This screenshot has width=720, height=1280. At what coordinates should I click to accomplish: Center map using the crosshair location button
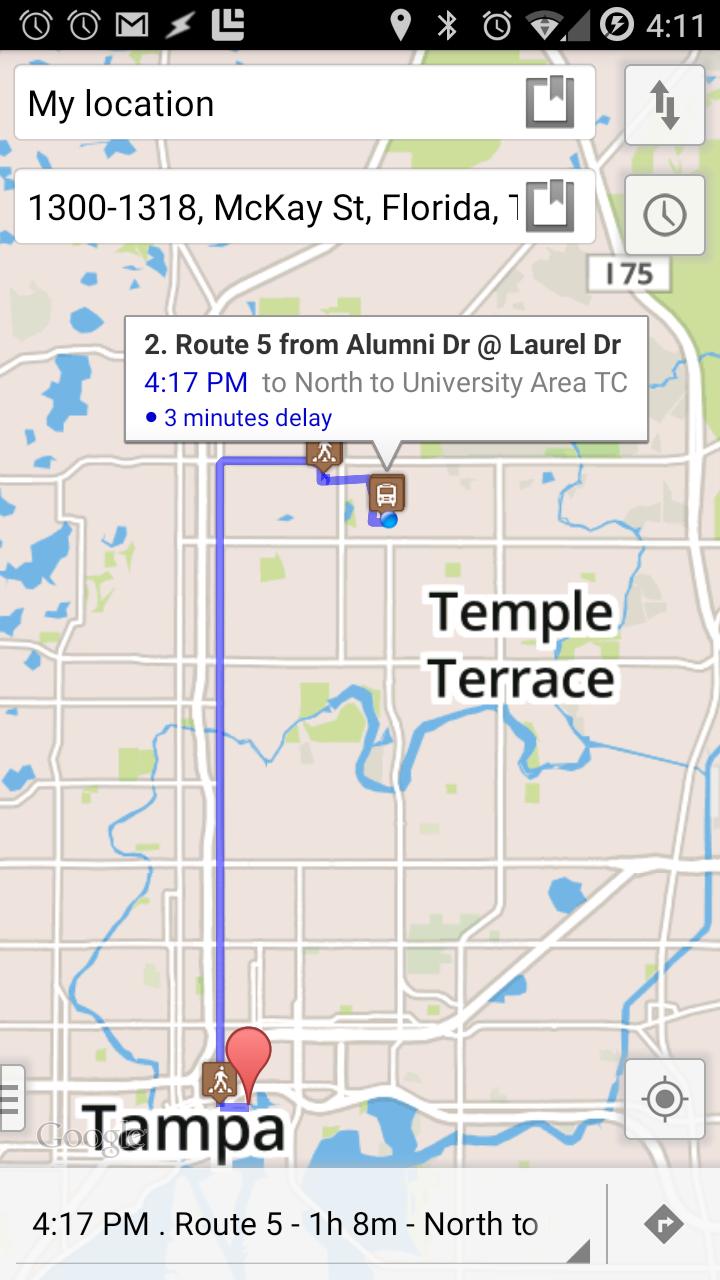coord(664,1096)
